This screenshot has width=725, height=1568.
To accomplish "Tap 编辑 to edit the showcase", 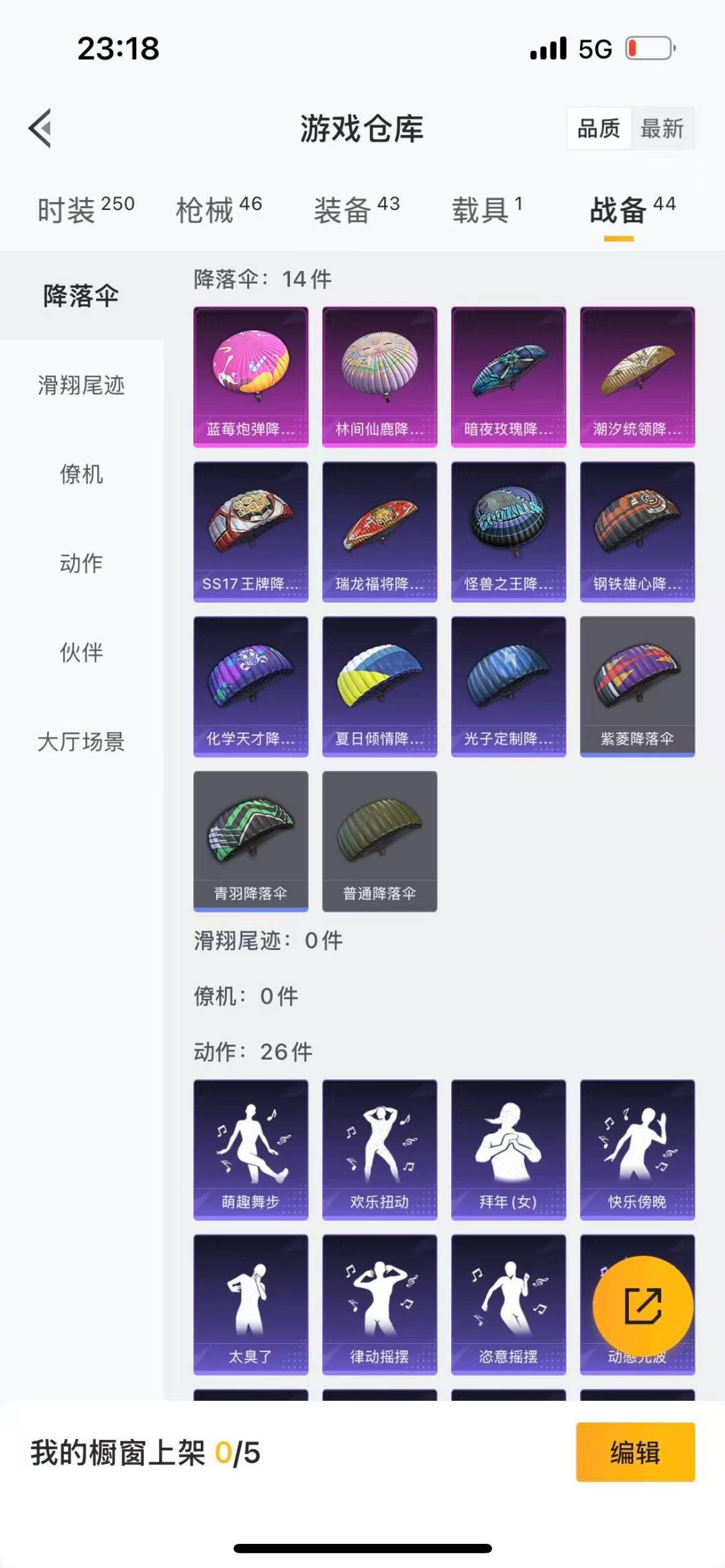I will (635, 1452).
